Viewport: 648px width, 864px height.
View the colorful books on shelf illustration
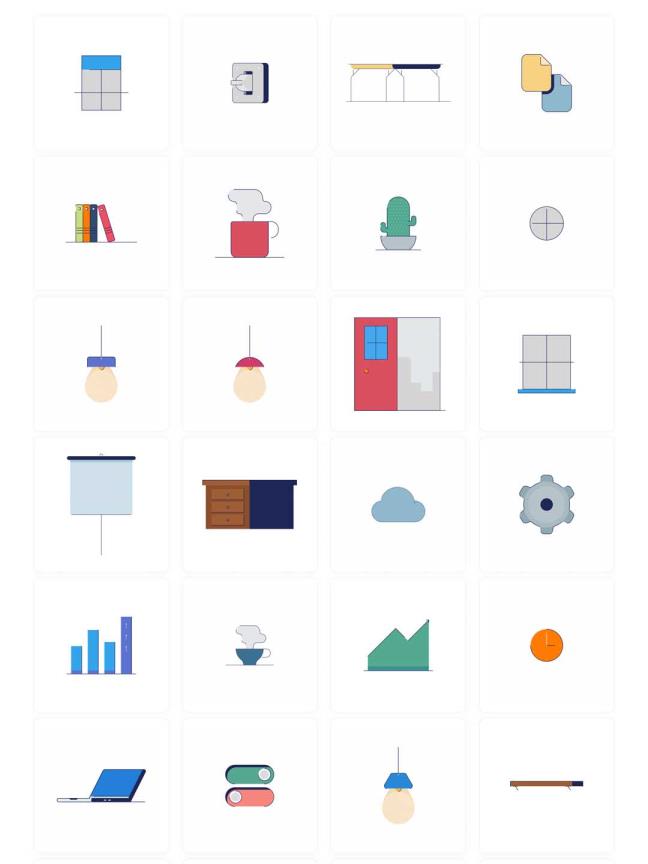click(101, 224)
